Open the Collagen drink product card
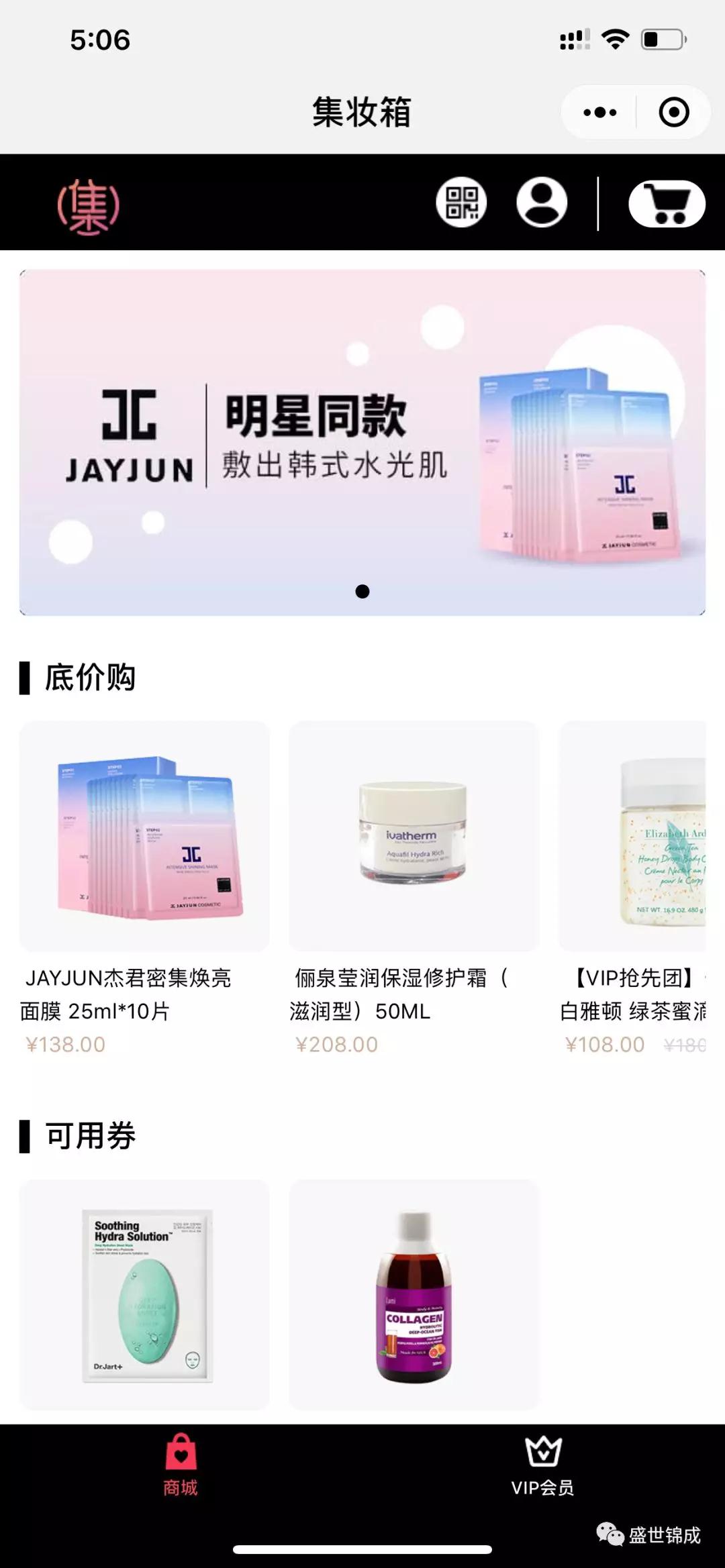Screen dimensions: 725x1568 click(x=414, y=1295)
